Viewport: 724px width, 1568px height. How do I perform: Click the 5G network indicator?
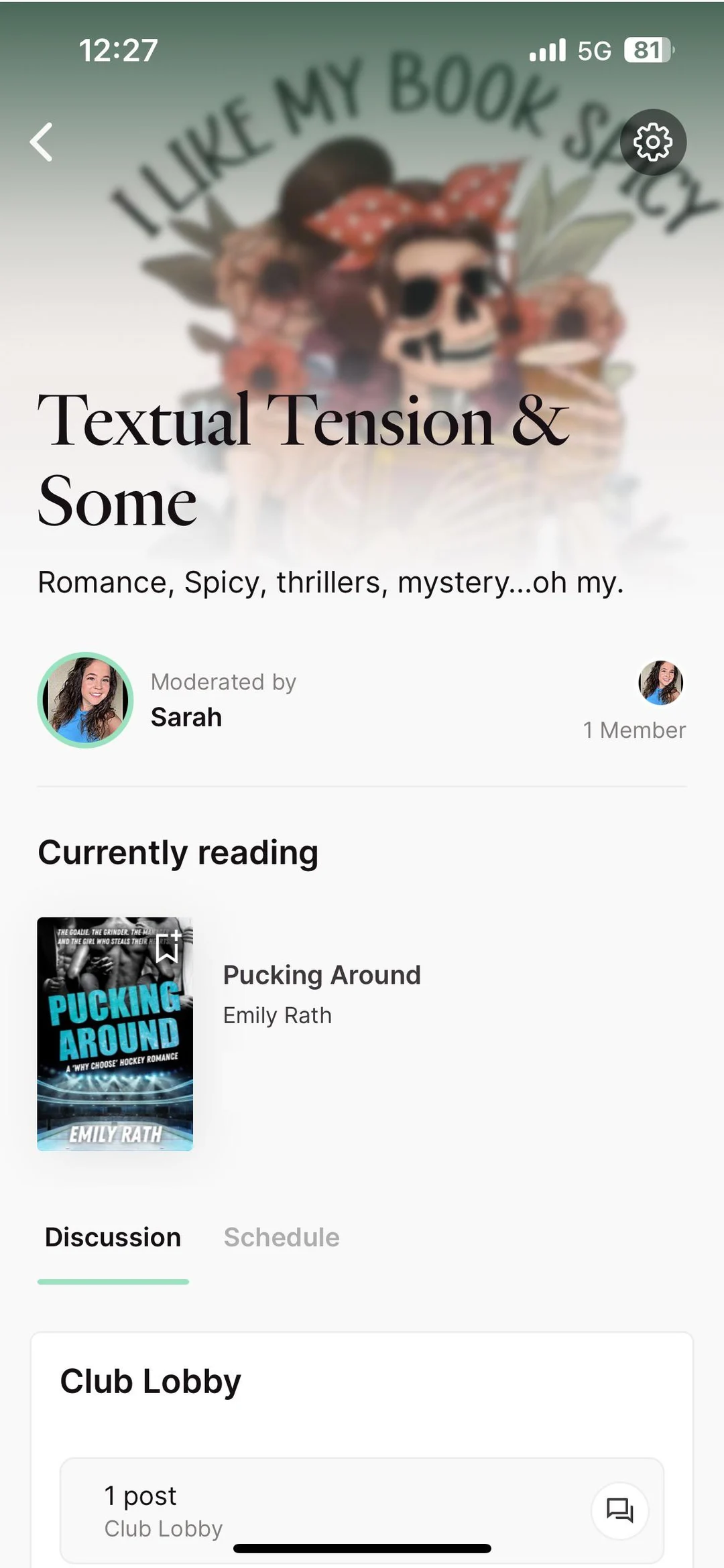(593, 50)
